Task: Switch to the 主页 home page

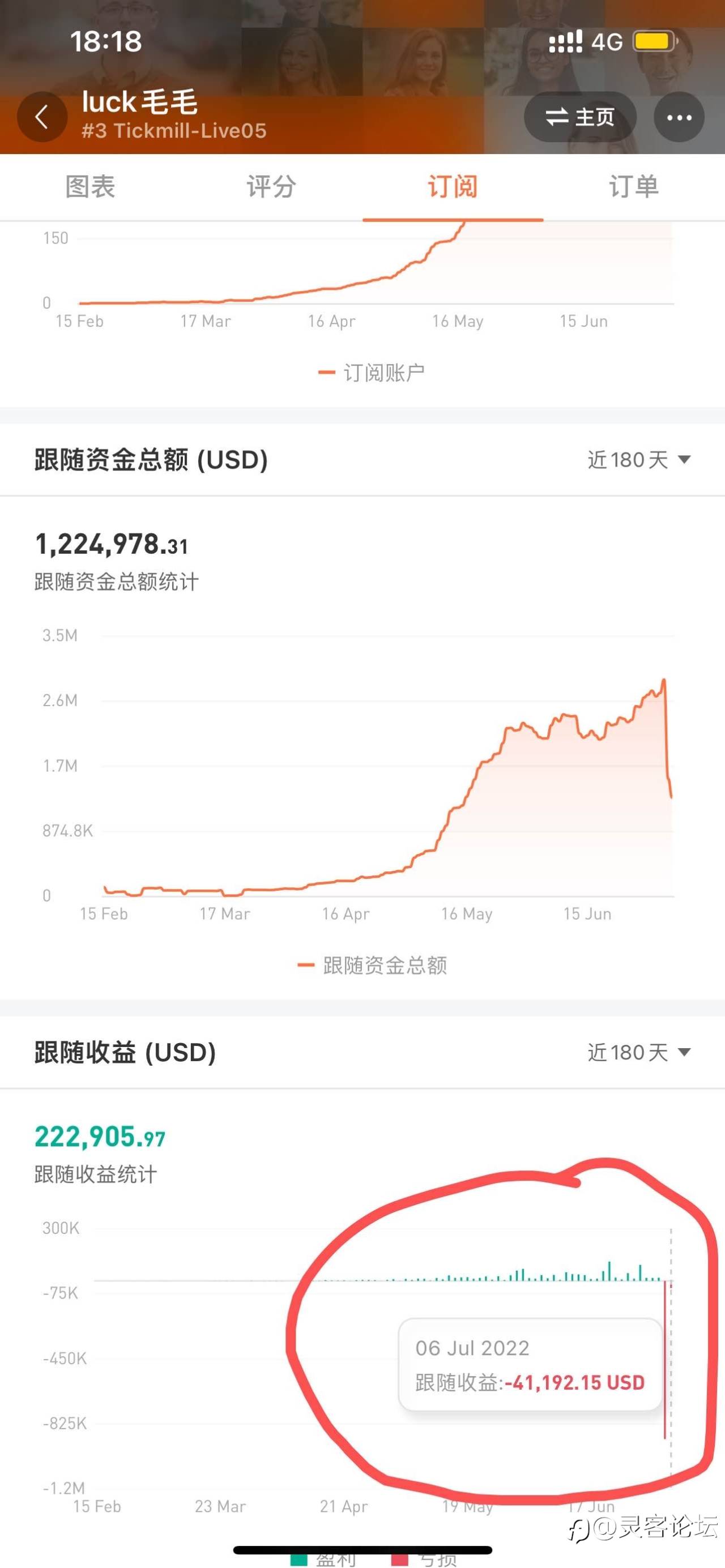Action: click(x=580, y=117)
